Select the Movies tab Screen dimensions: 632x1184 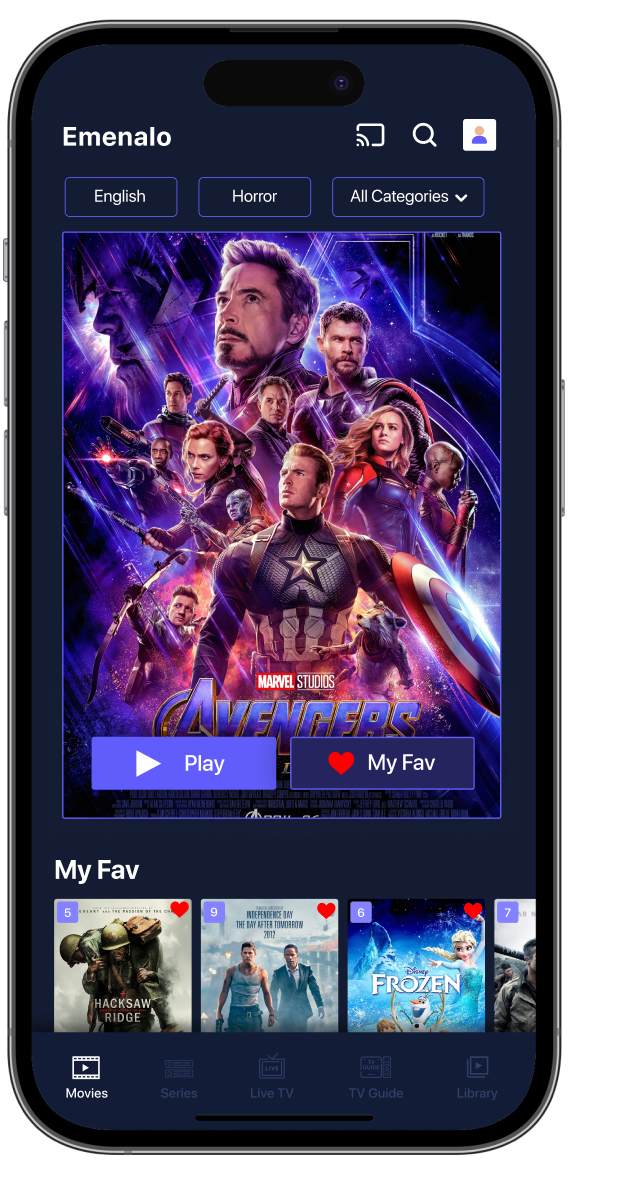(87, 1078)
